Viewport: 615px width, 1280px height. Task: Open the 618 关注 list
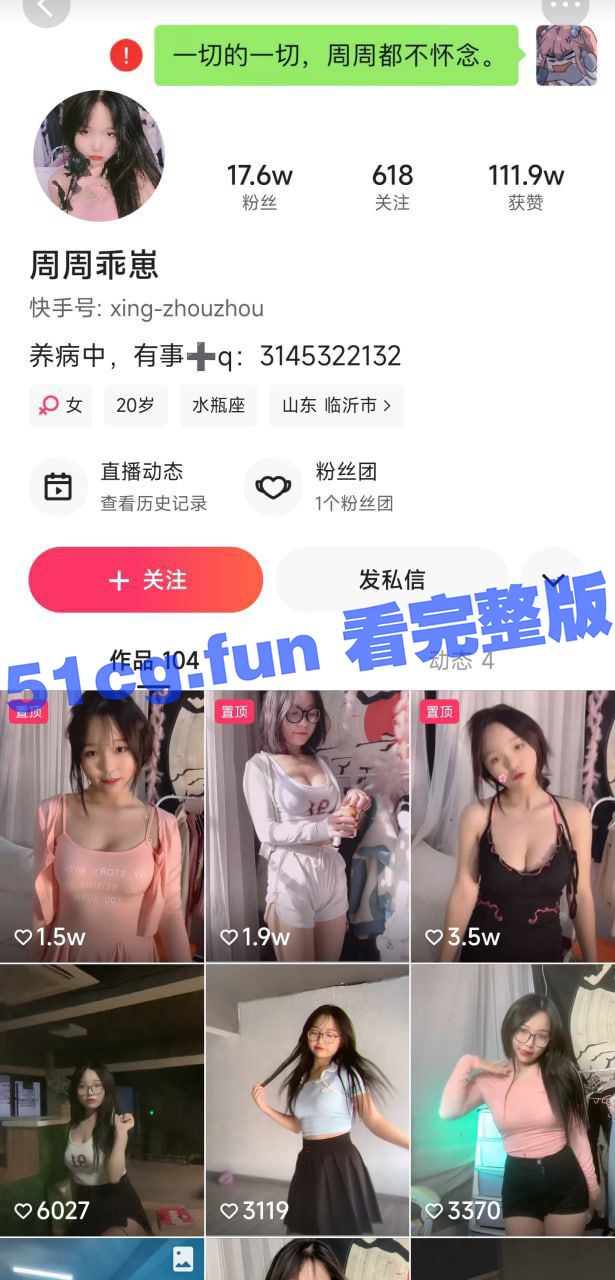(392, 186)
